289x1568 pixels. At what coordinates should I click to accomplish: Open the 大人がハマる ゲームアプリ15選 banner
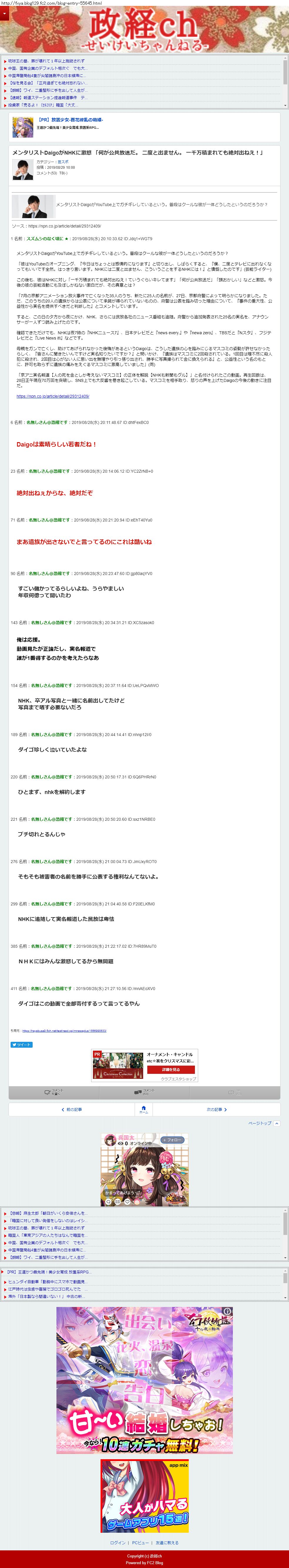144,1496
